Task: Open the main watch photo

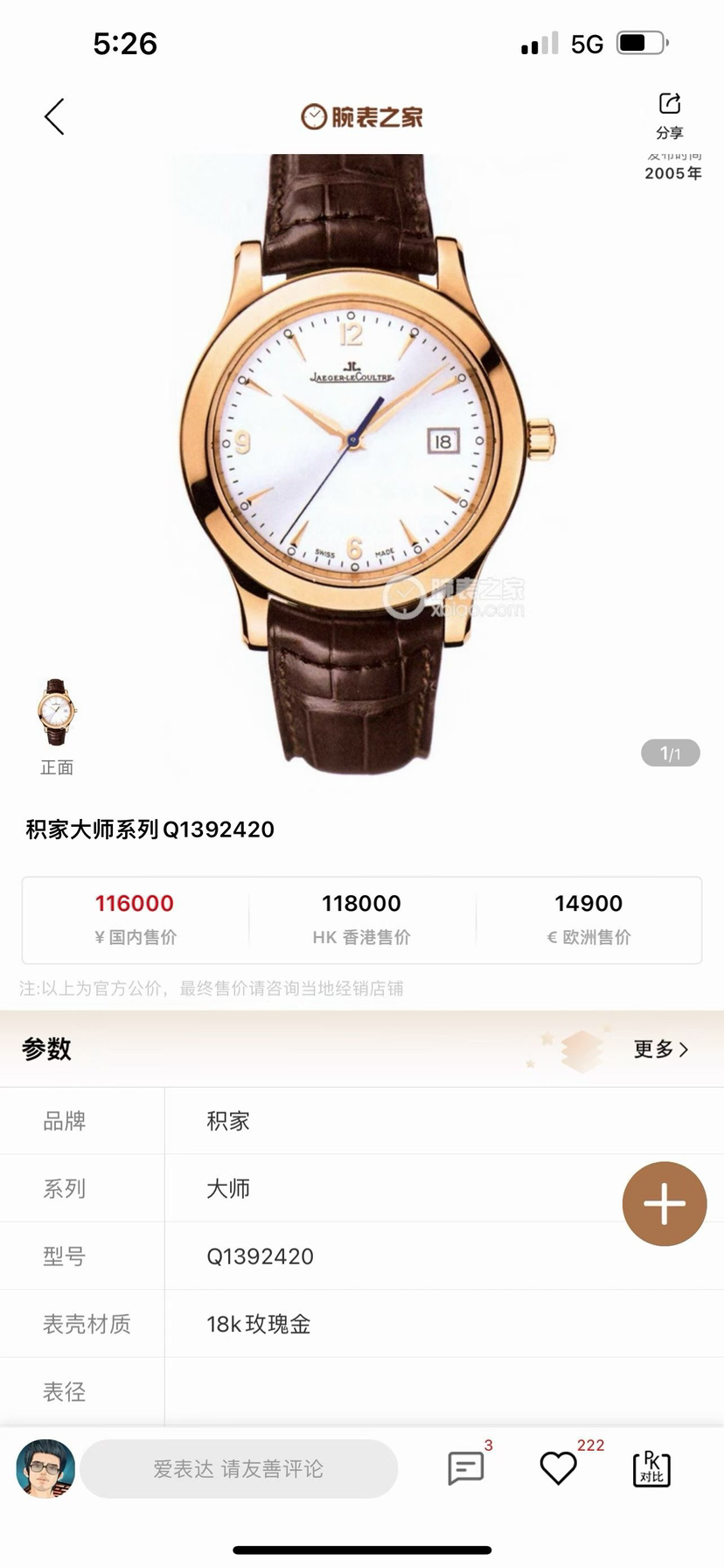Action: click(362, 464)
